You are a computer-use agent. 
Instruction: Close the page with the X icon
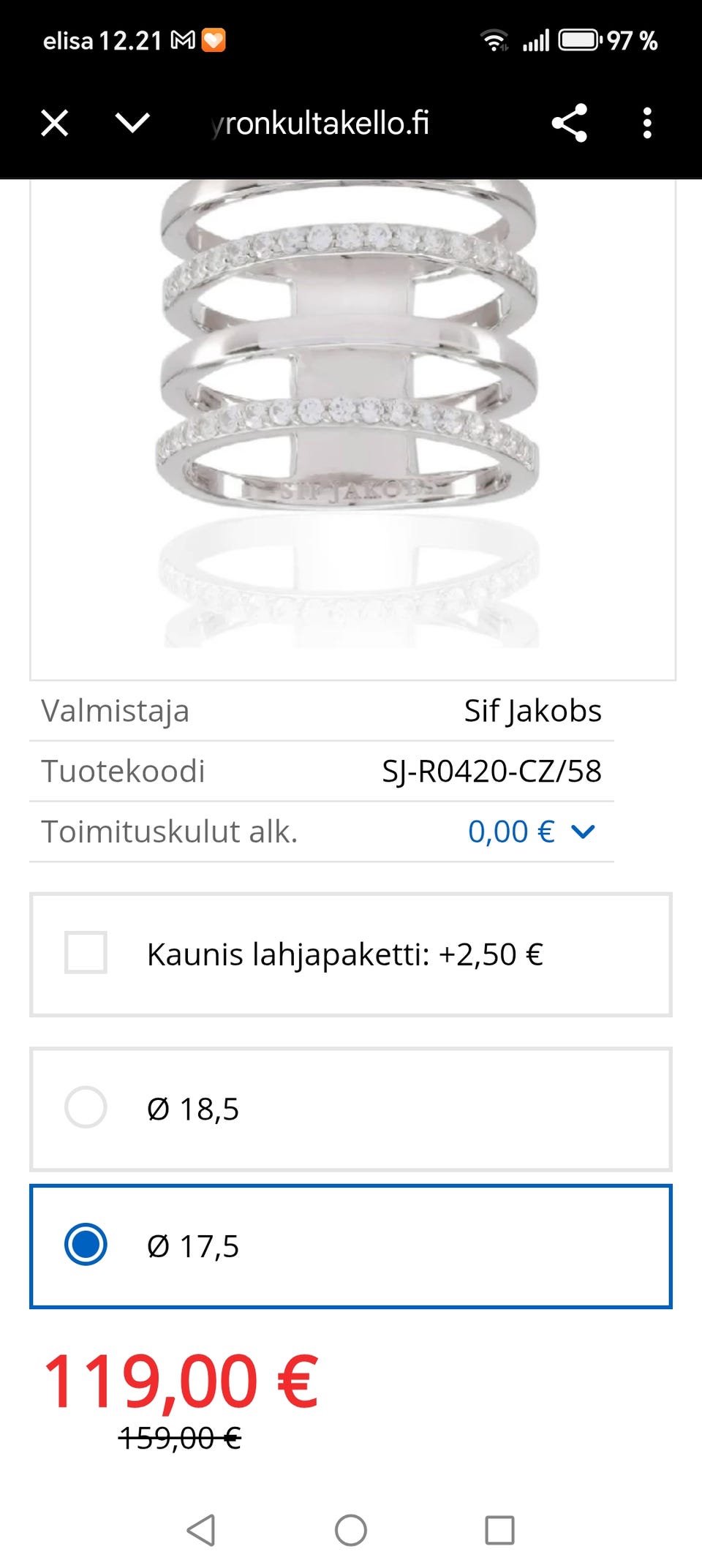(54, 122)
